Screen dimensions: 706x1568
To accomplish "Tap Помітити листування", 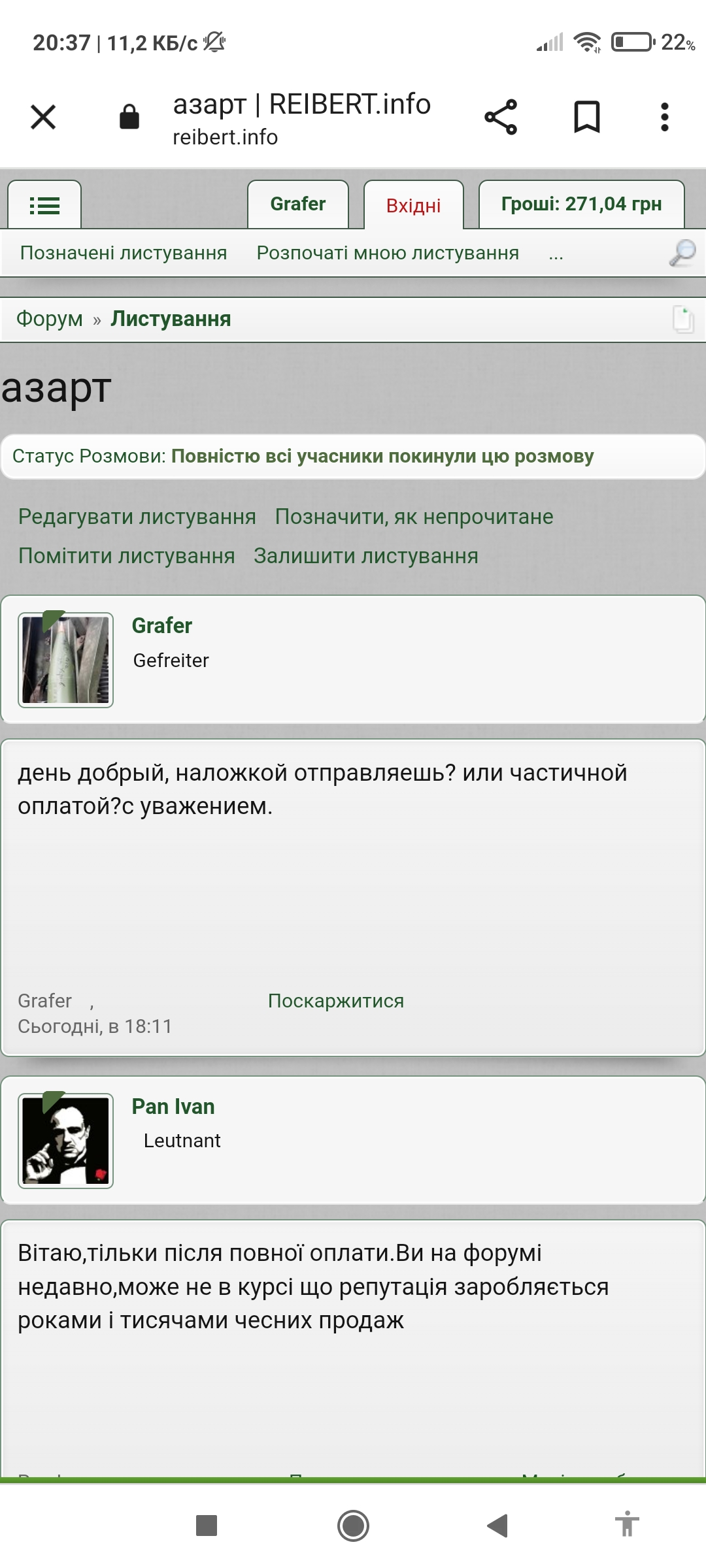I will (126, 556).
